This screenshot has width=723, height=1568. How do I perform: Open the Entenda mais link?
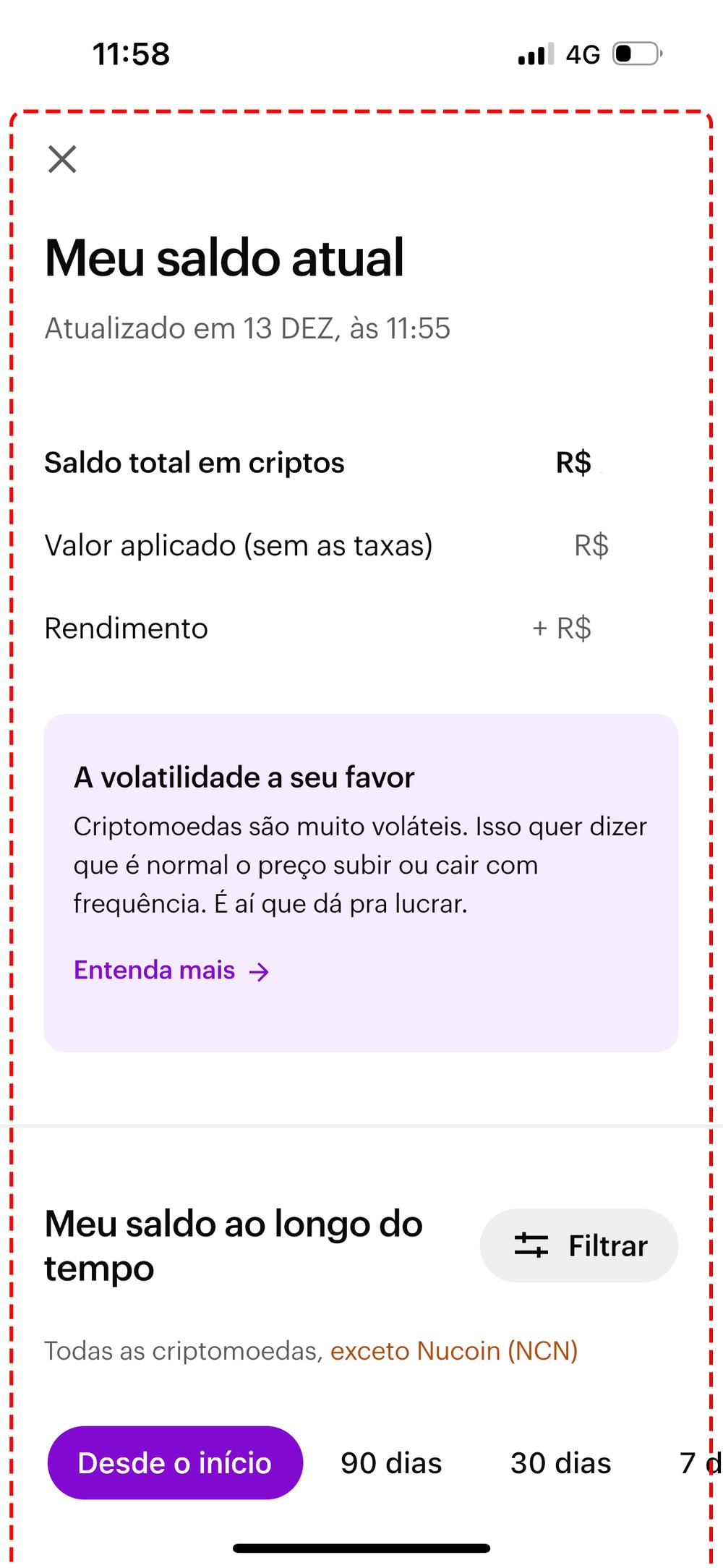[171, 971]
